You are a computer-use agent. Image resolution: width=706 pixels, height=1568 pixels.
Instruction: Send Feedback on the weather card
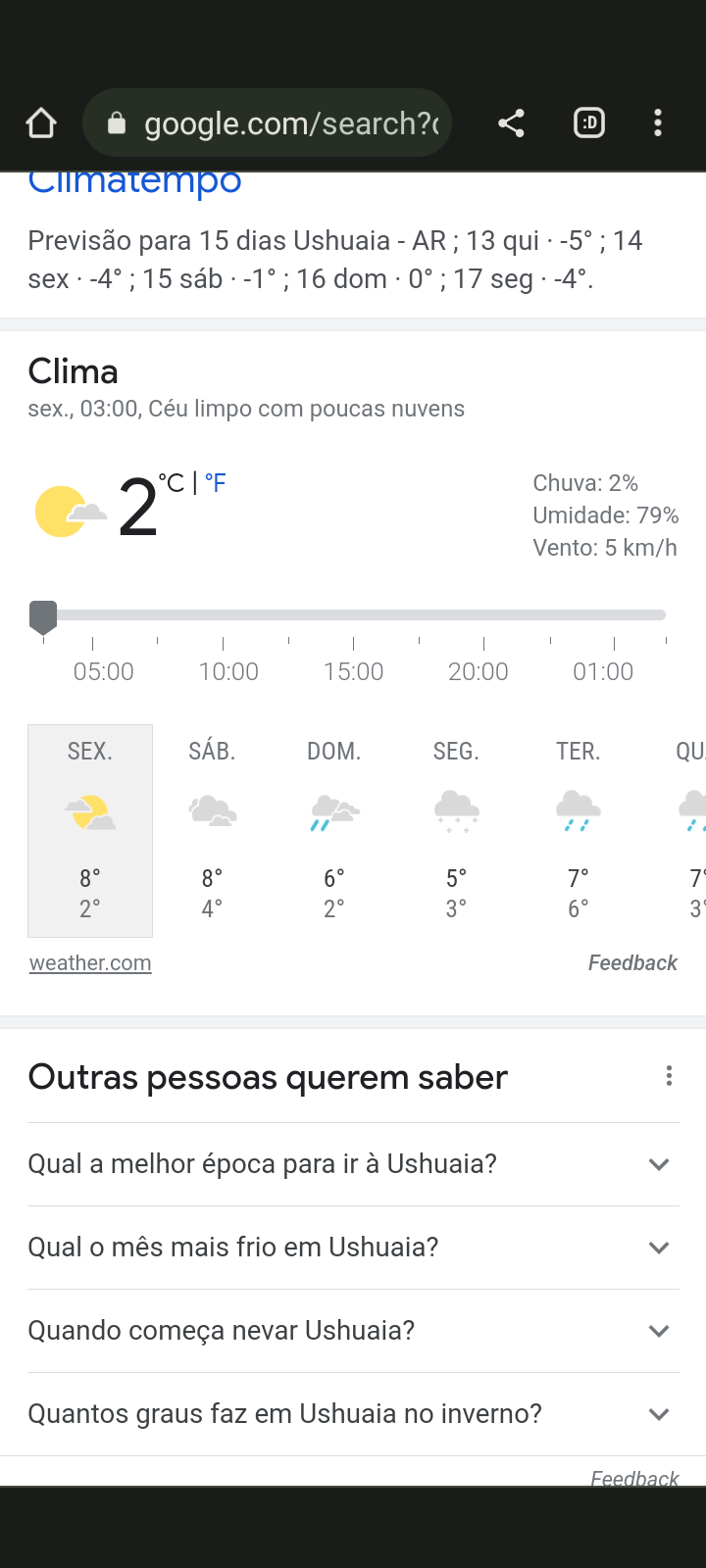[x=632, y=963]
